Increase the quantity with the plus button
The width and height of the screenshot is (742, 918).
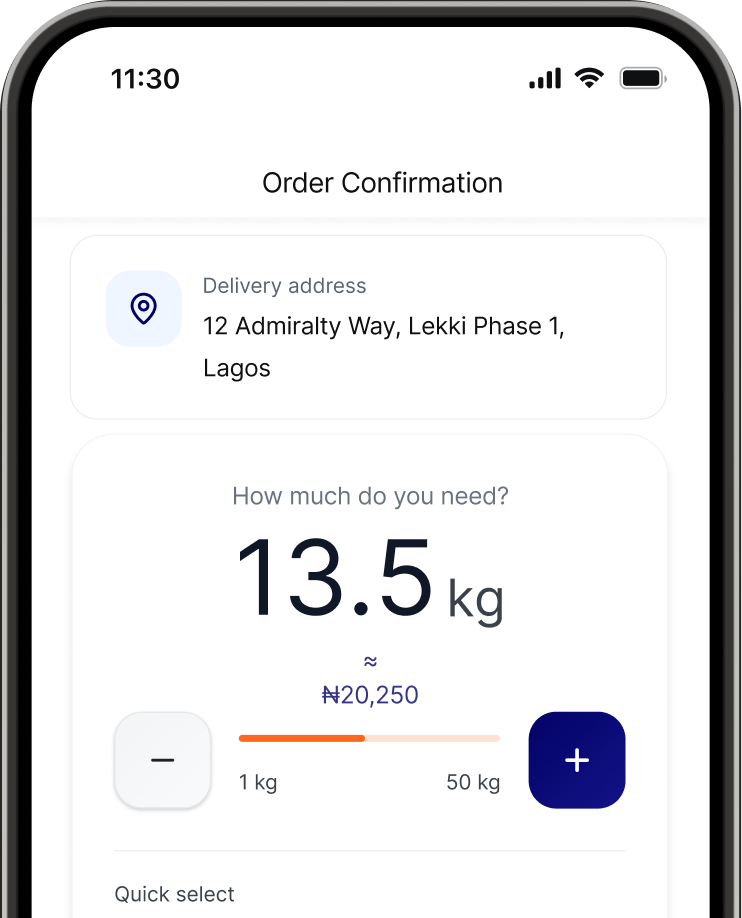[576, 760]
